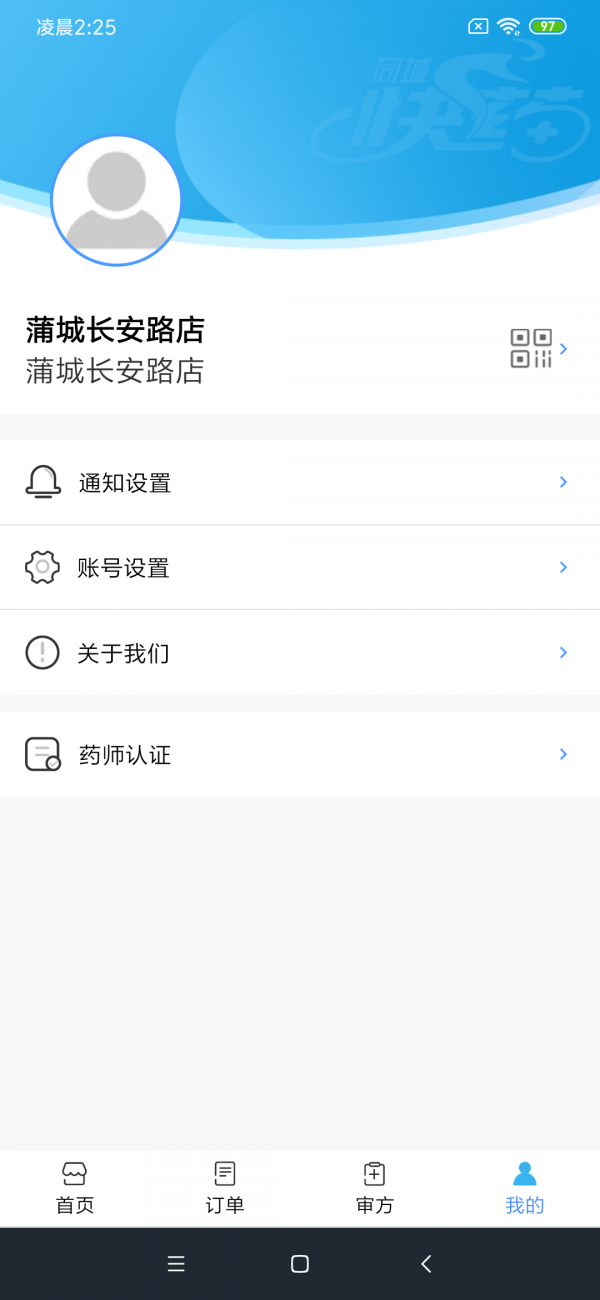The image size is (600, 1300).
Task: Go to 账号设置 account settings
Action: point(300,568)
